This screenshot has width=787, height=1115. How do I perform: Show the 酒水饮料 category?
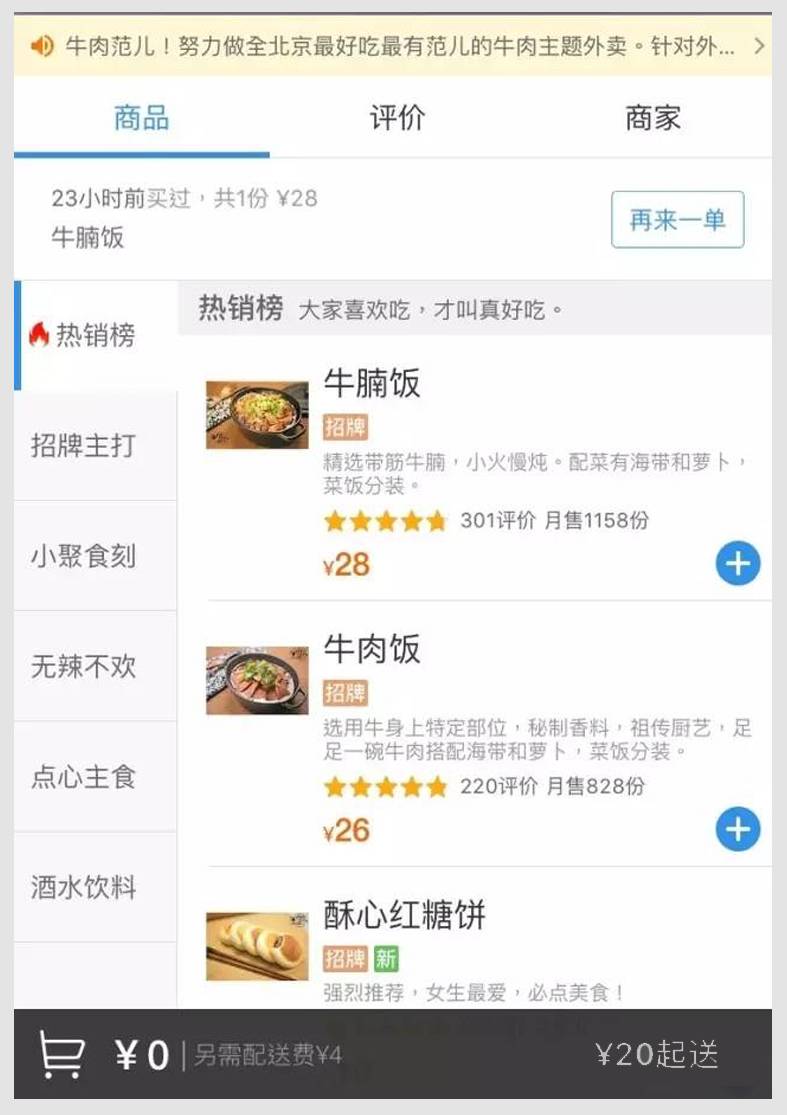(84, 887)
